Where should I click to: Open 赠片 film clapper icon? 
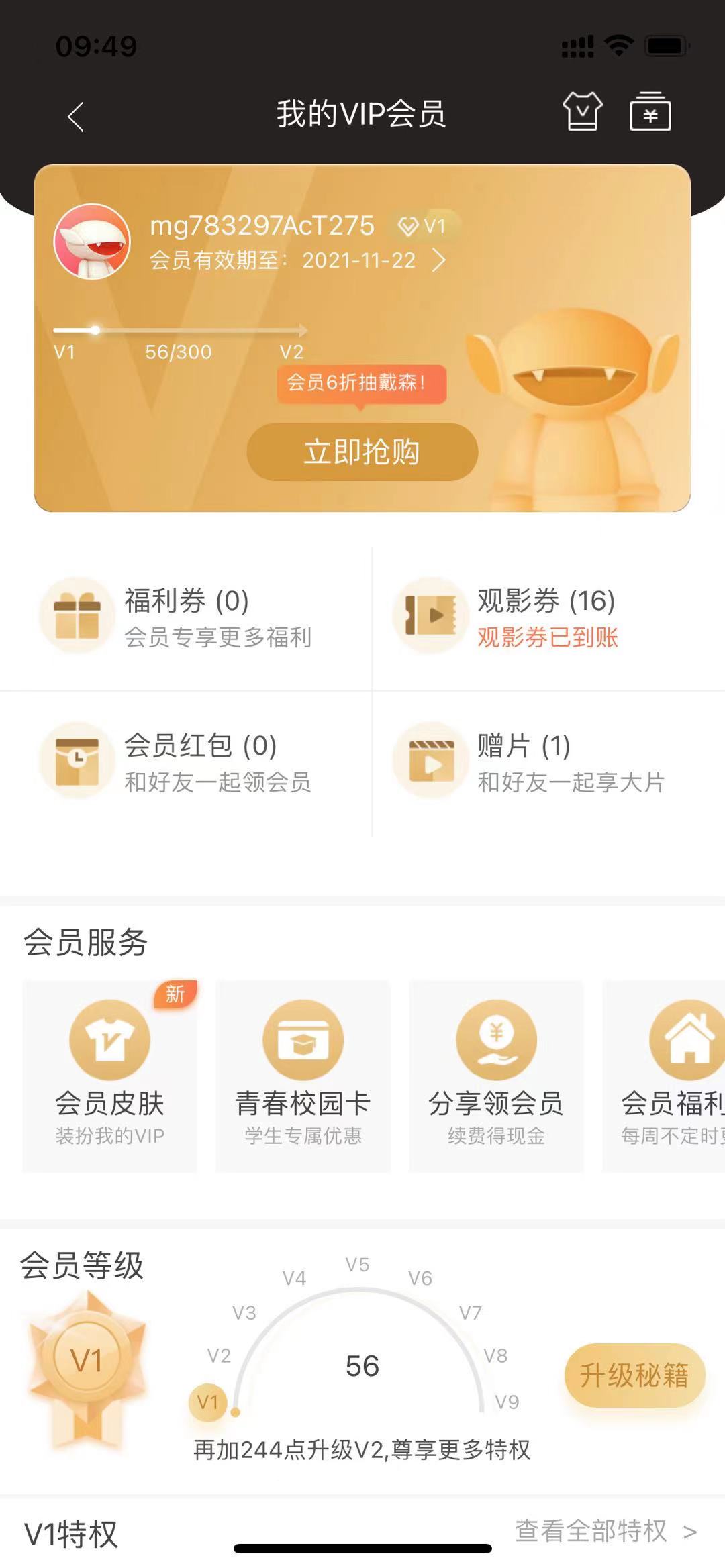[x=431, y=760]
